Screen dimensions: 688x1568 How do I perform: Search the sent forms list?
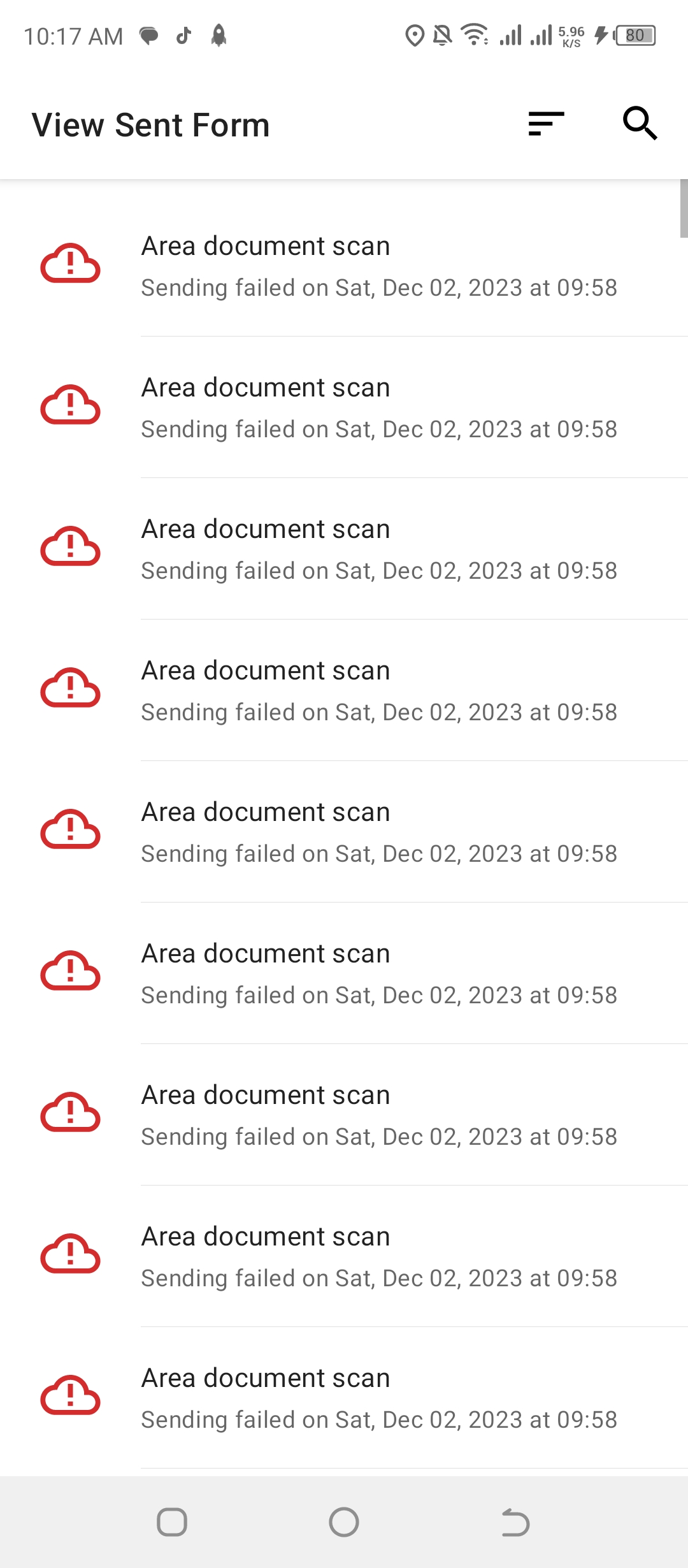[640, 124]
